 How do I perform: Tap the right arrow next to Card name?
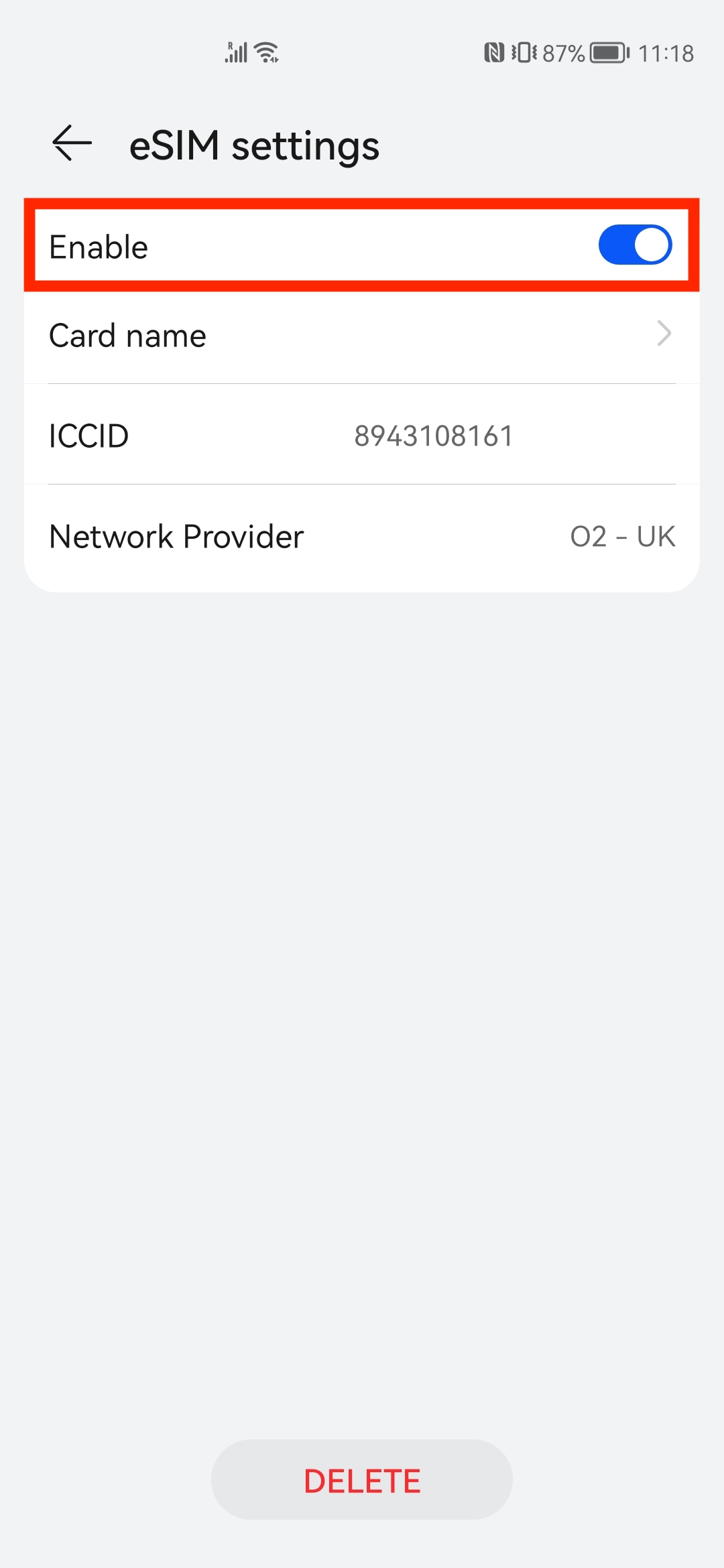(x=664, y=335)
